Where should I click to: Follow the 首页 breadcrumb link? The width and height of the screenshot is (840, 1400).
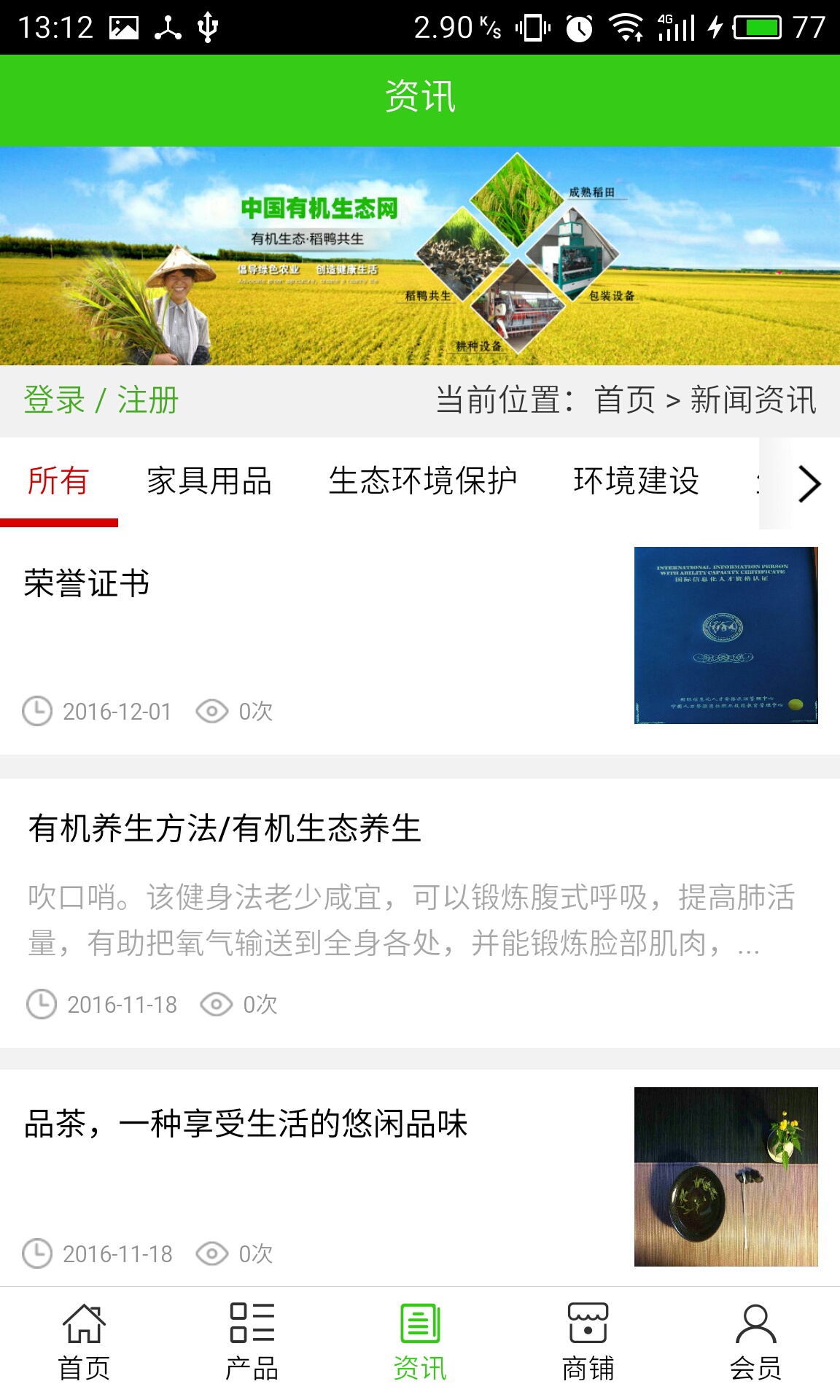[x=624, y=400]
